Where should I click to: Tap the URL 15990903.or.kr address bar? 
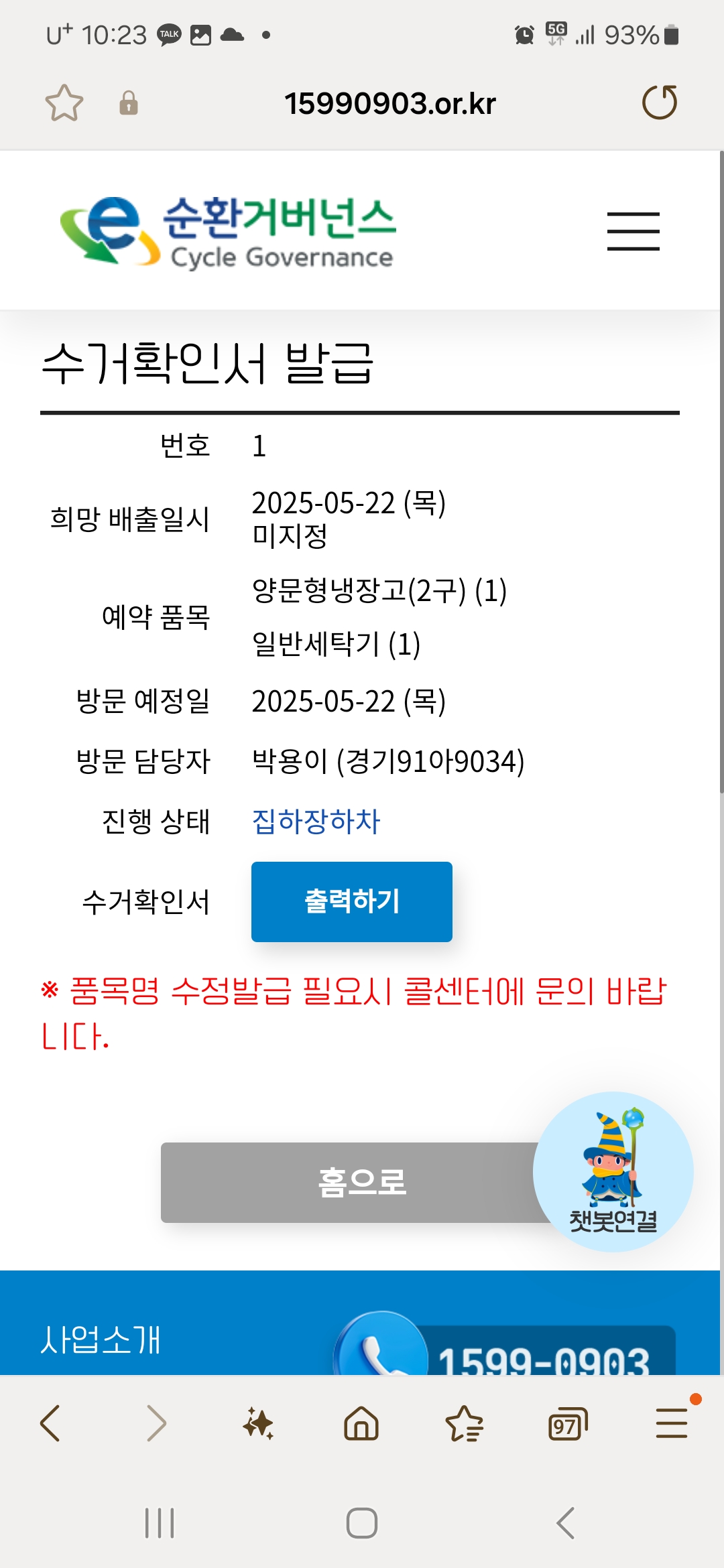tap(389, 103)
